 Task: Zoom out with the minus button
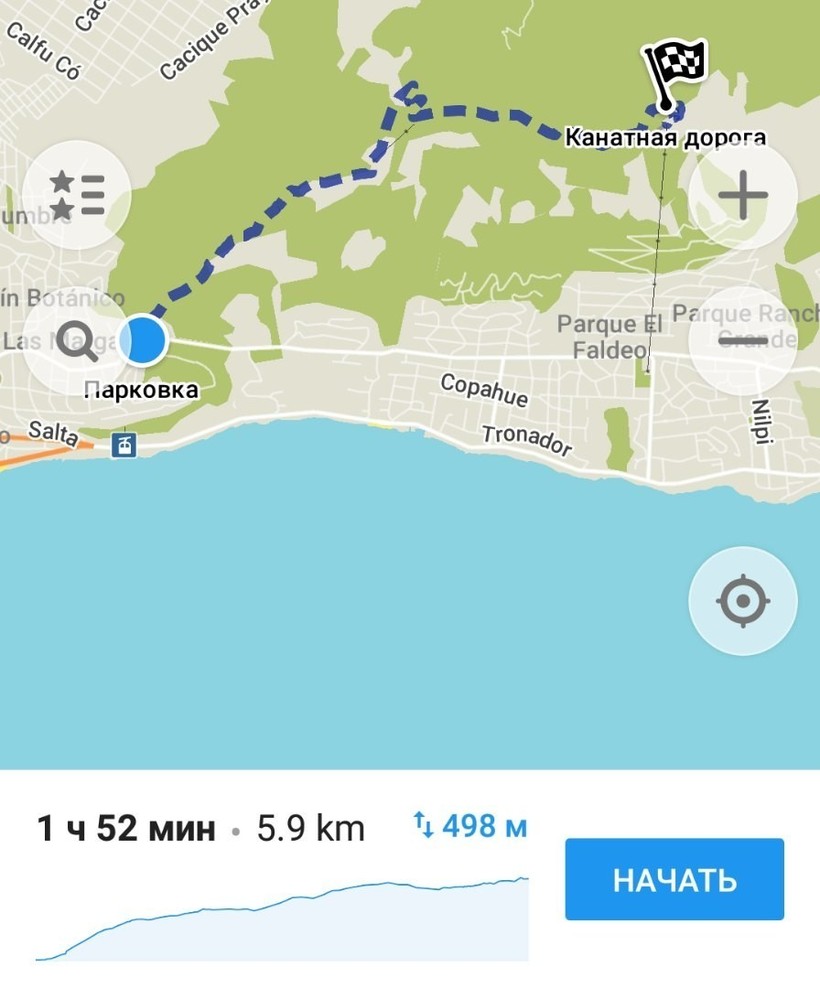(742, 341)
